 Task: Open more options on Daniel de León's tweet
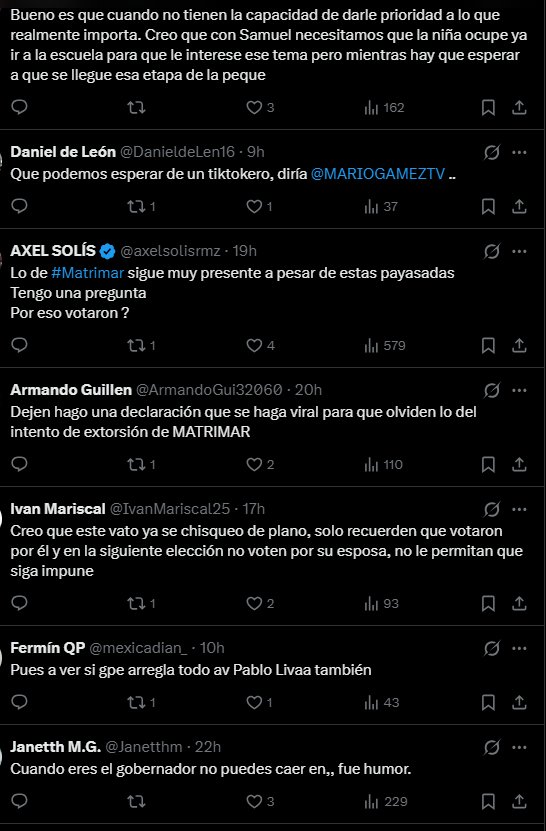point(519,152)
